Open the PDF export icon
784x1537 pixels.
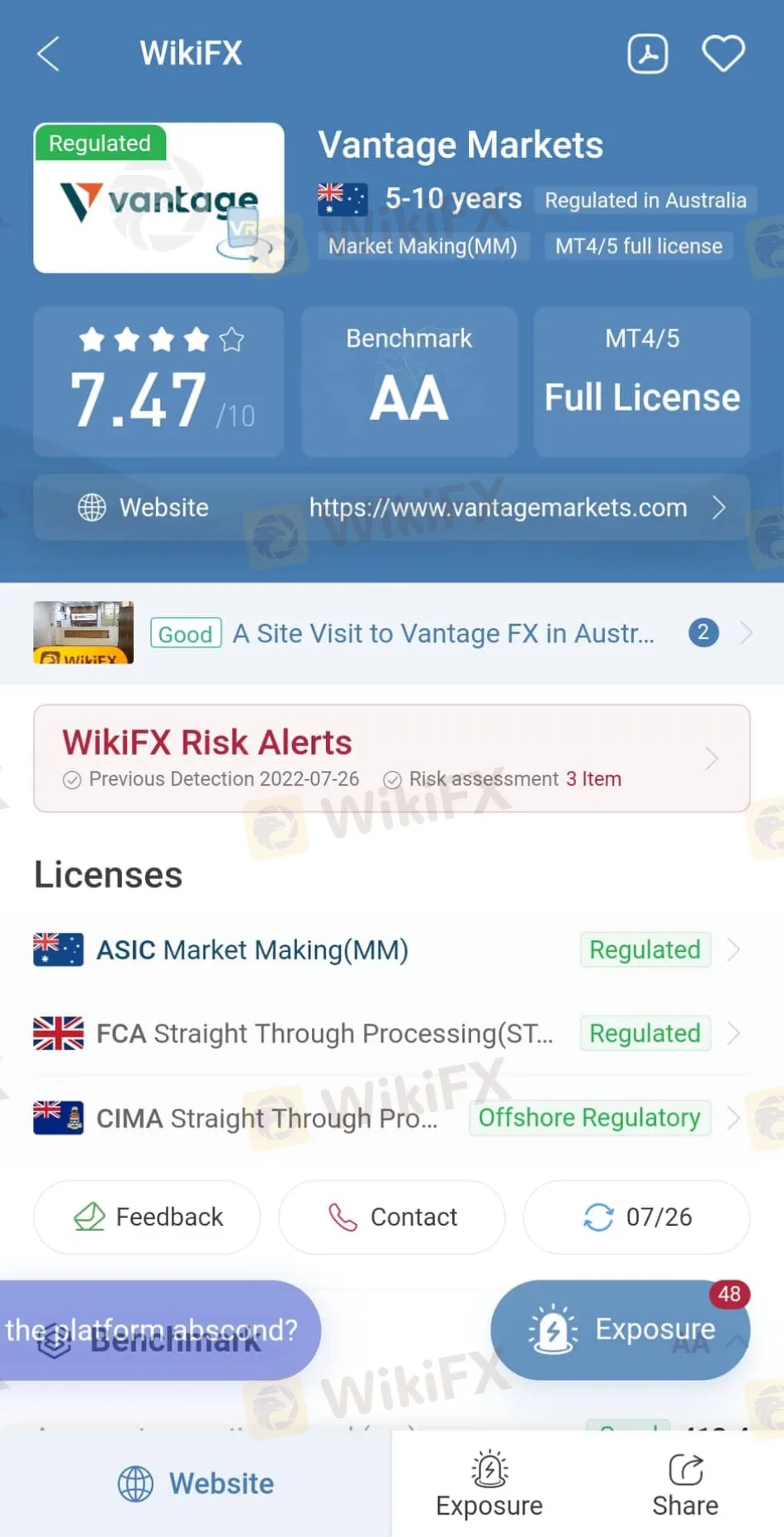648,54
